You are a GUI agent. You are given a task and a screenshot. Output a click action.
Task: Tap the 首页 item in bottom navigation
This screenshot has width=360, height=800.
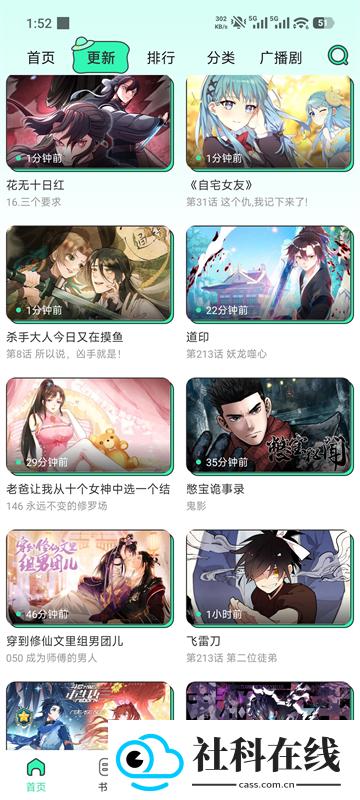tap(36, 773)
